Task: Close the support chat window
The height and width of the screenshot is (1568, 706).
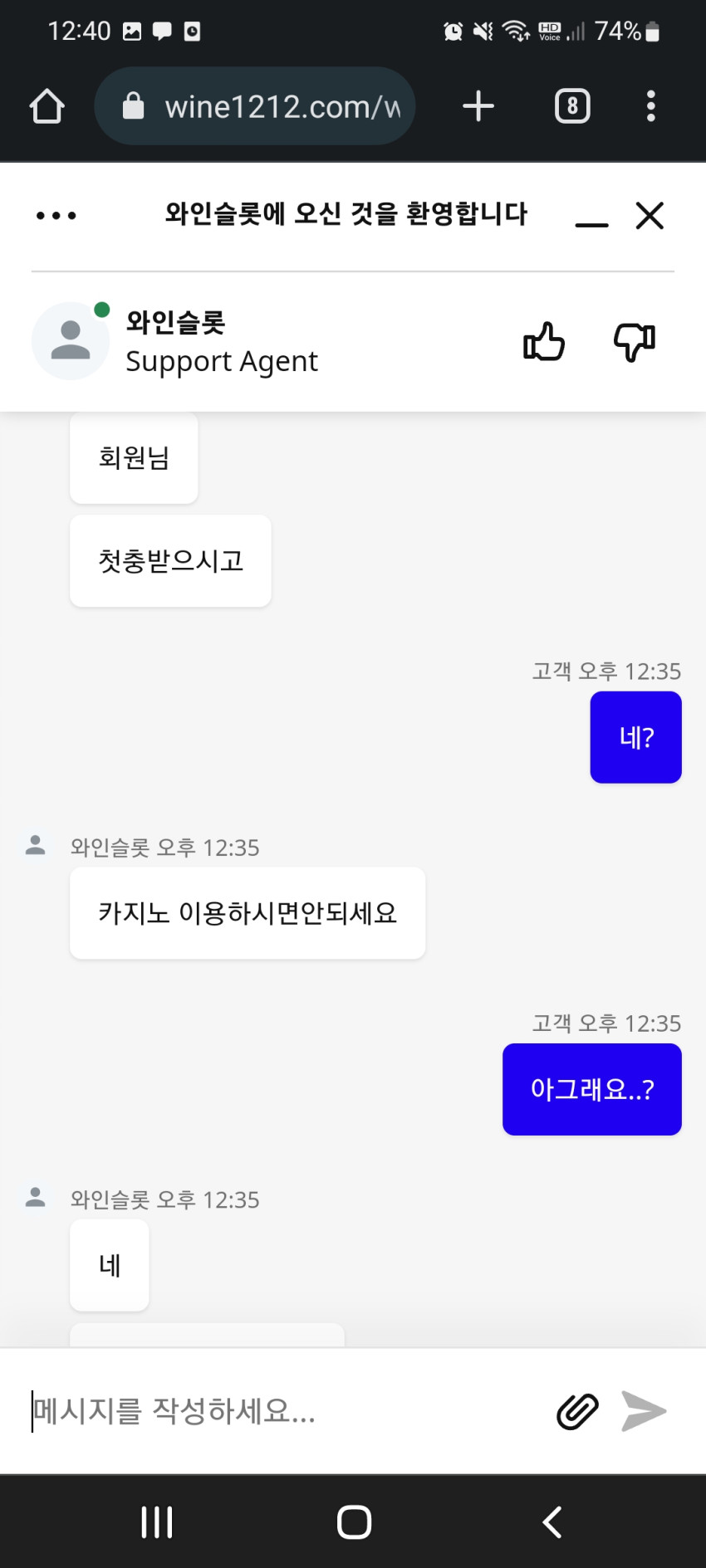Action: tap(650, 216)
